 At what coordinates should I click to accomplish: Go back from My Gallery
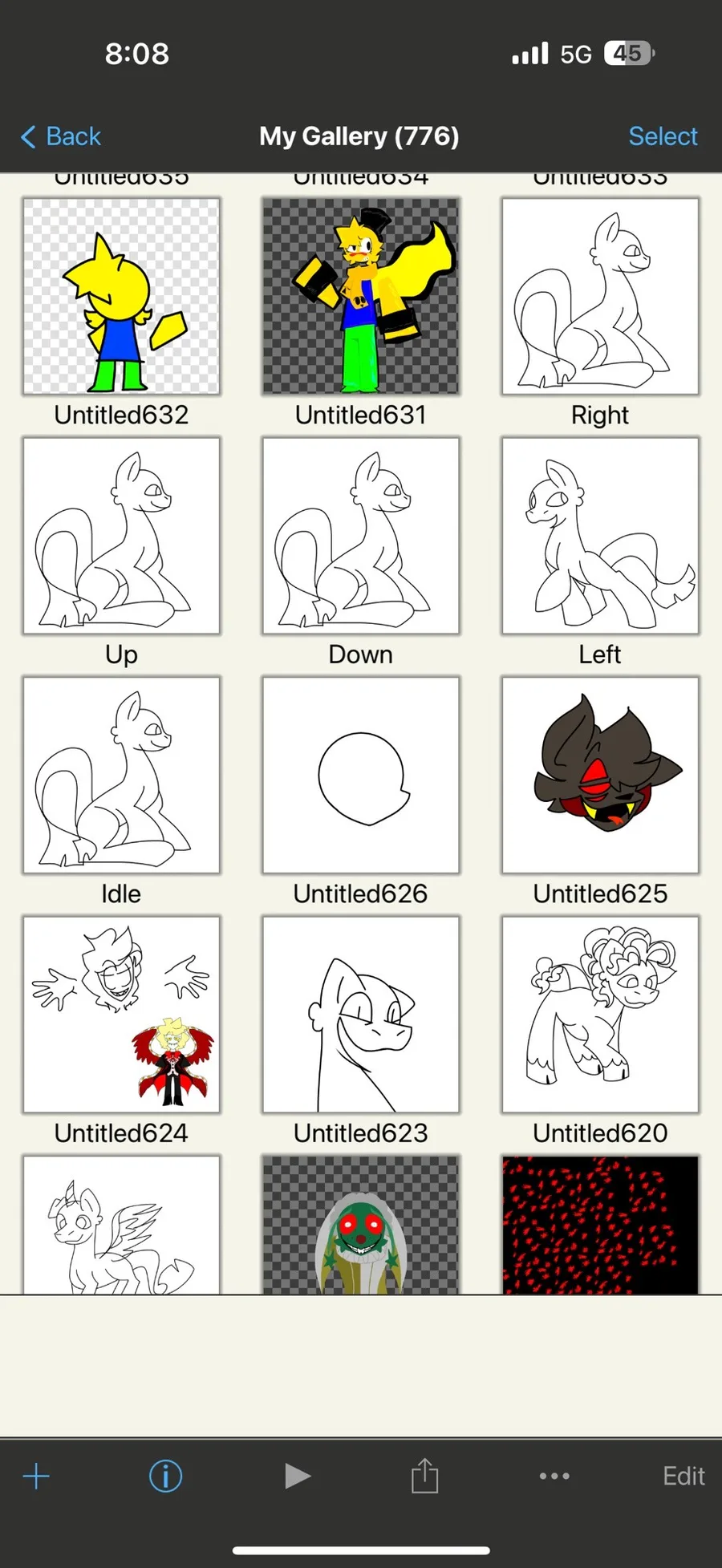[61, 136]
